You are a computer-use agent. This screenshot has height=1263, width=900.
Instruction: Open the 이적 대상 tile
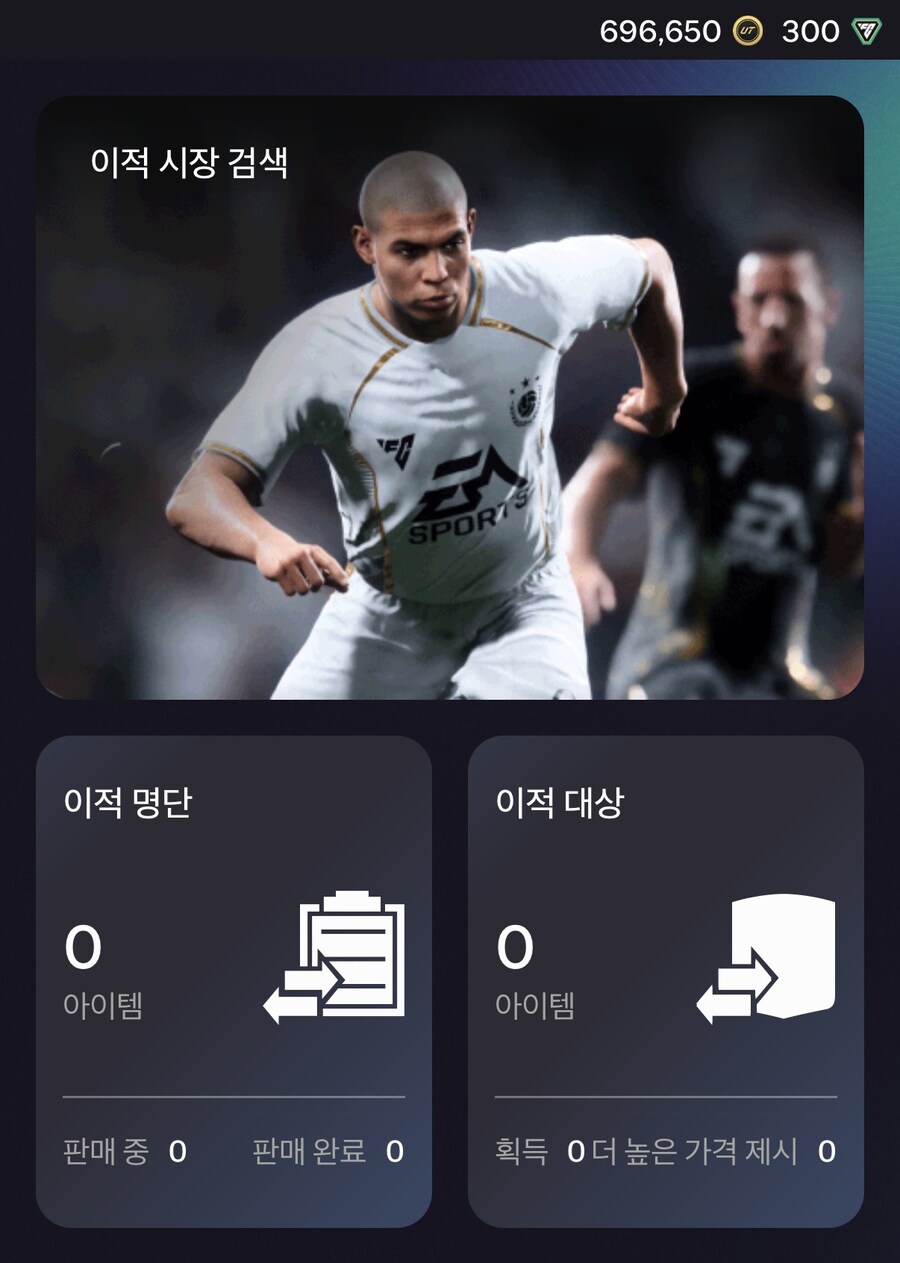(665, 981)
